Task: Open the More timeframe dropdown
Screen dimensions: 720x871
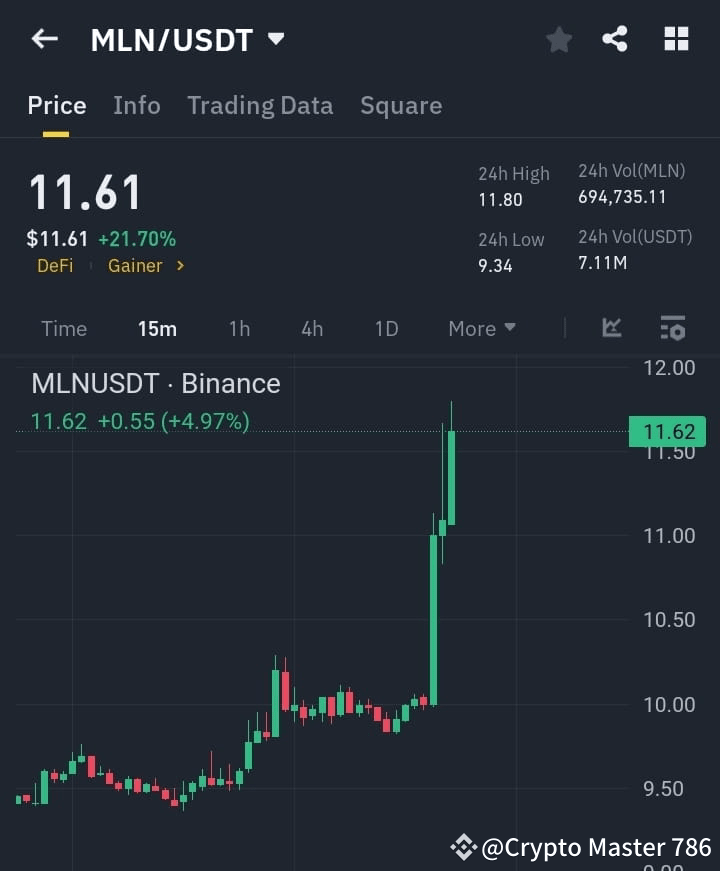Action: [481, 328]
